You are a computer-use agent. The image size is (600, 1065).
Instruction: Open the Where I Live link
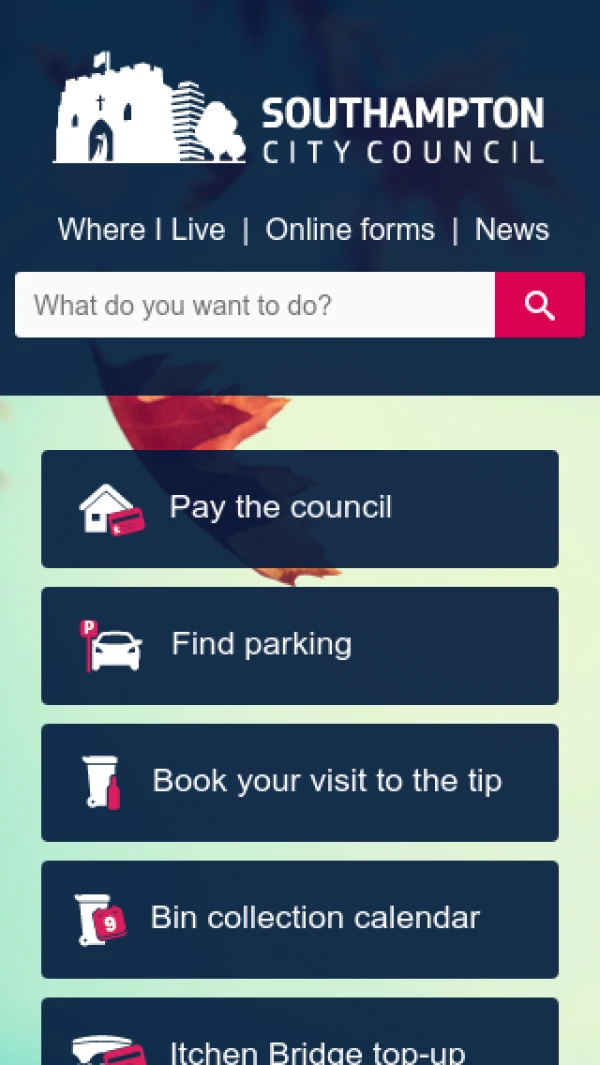click(x=141, y=229)
